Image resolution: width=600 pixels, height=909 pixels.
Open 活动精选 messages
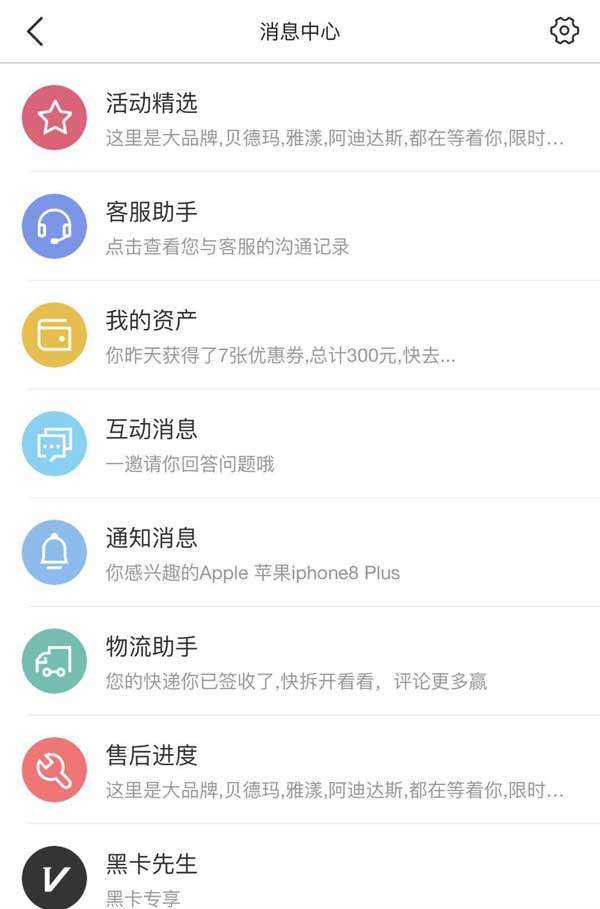(300, 118)
